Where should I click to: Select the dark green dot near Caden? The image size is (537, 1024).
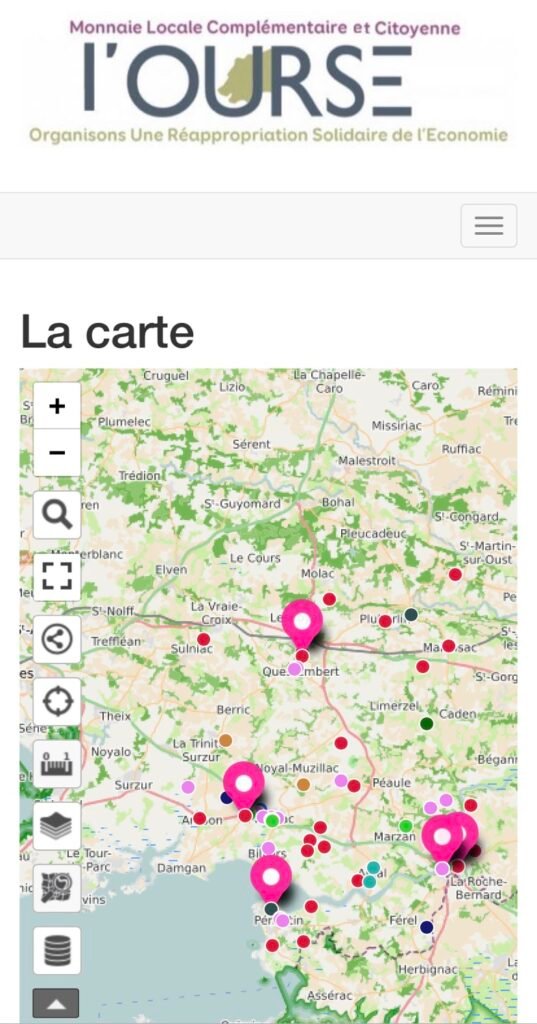click(427, 723)
